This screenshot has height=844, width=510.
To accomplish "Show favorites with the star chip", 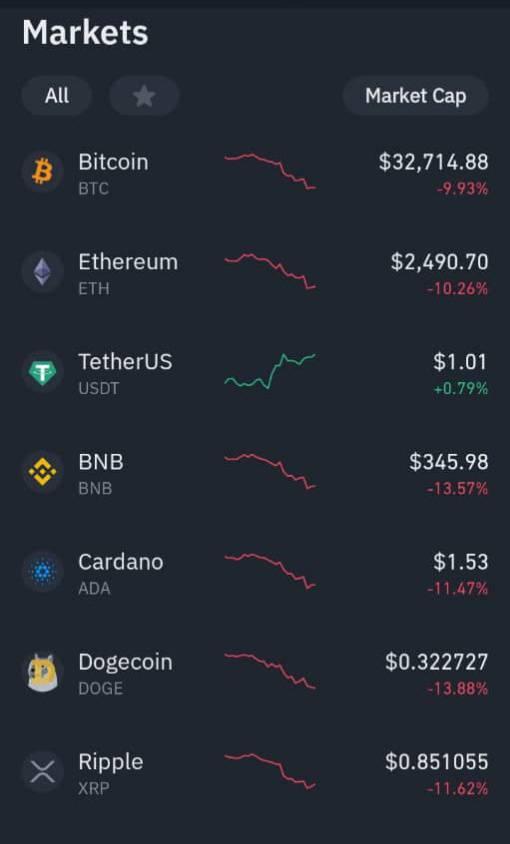I will (144, 96).
